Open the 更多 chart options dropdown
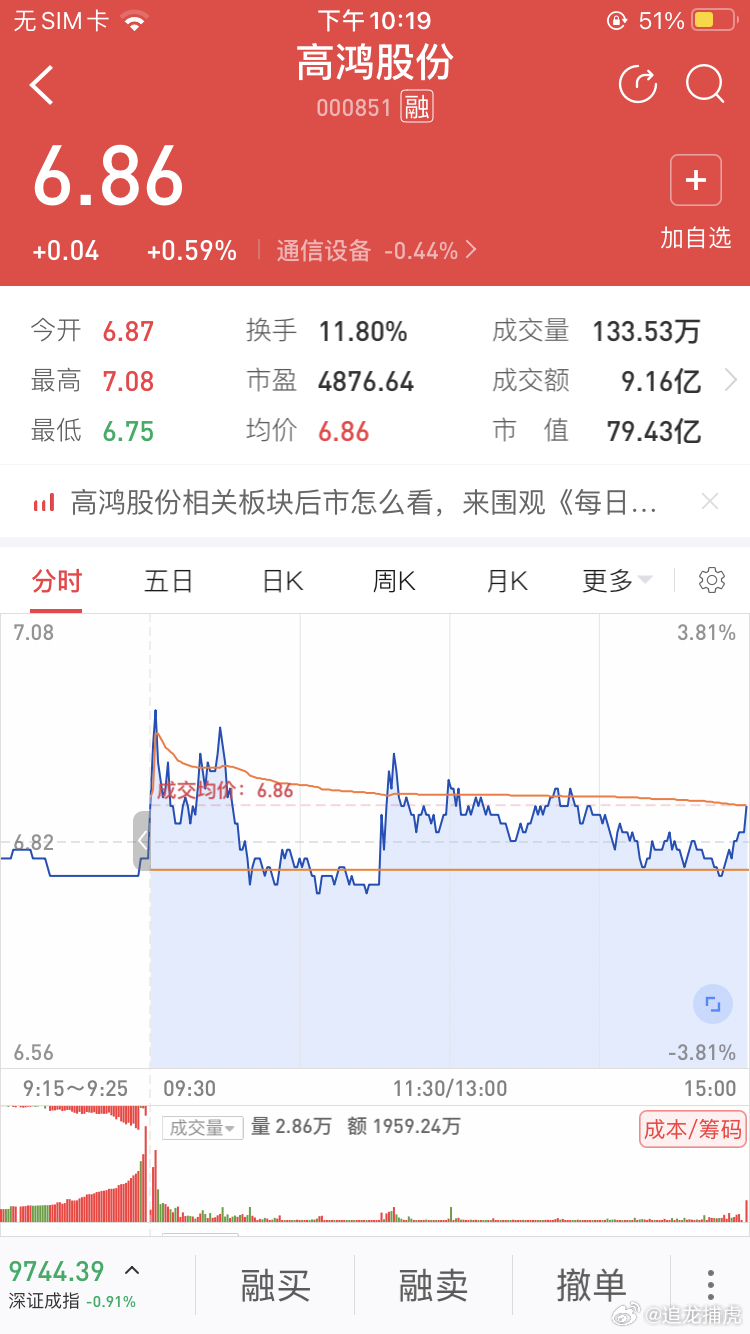 tap(617, 581)
